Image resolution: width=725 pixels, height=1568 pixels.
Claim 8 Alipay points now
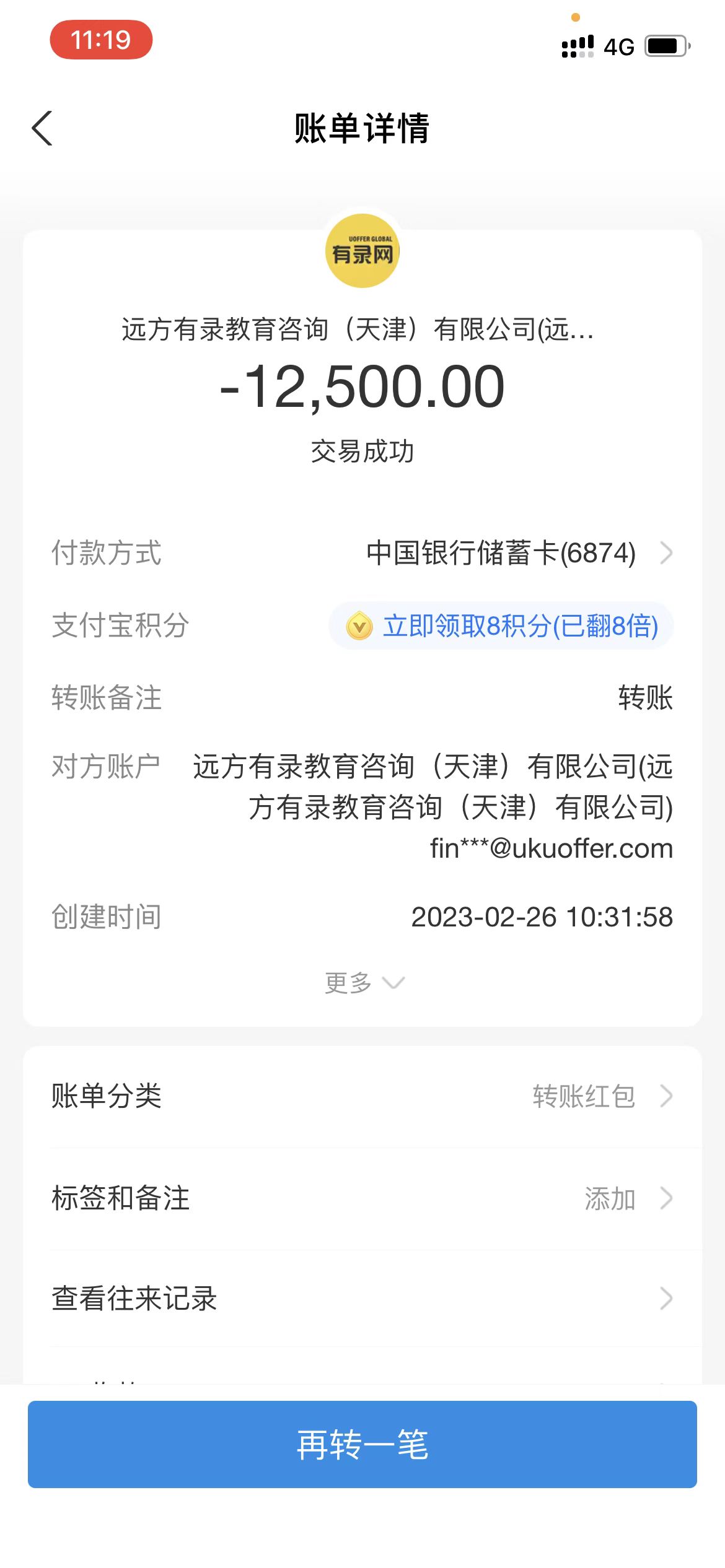(x=501, y=625)
